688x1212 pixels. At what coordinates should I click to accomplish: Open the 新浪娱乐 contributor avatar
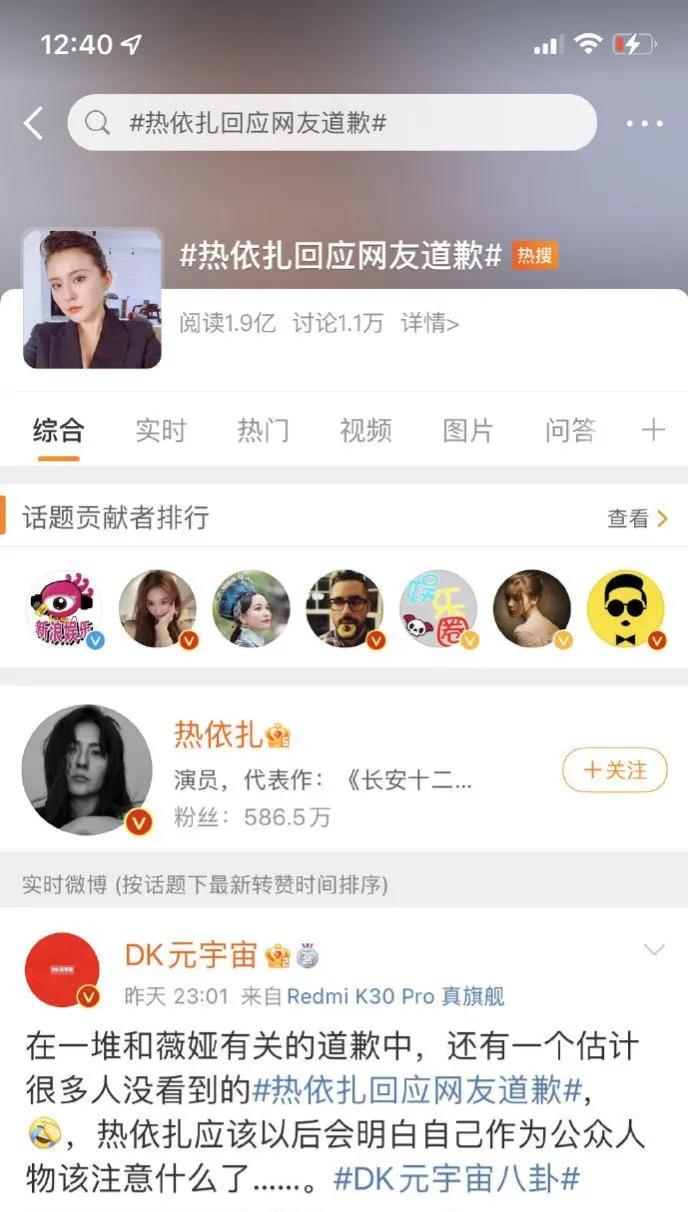click(x=65, y=608)
